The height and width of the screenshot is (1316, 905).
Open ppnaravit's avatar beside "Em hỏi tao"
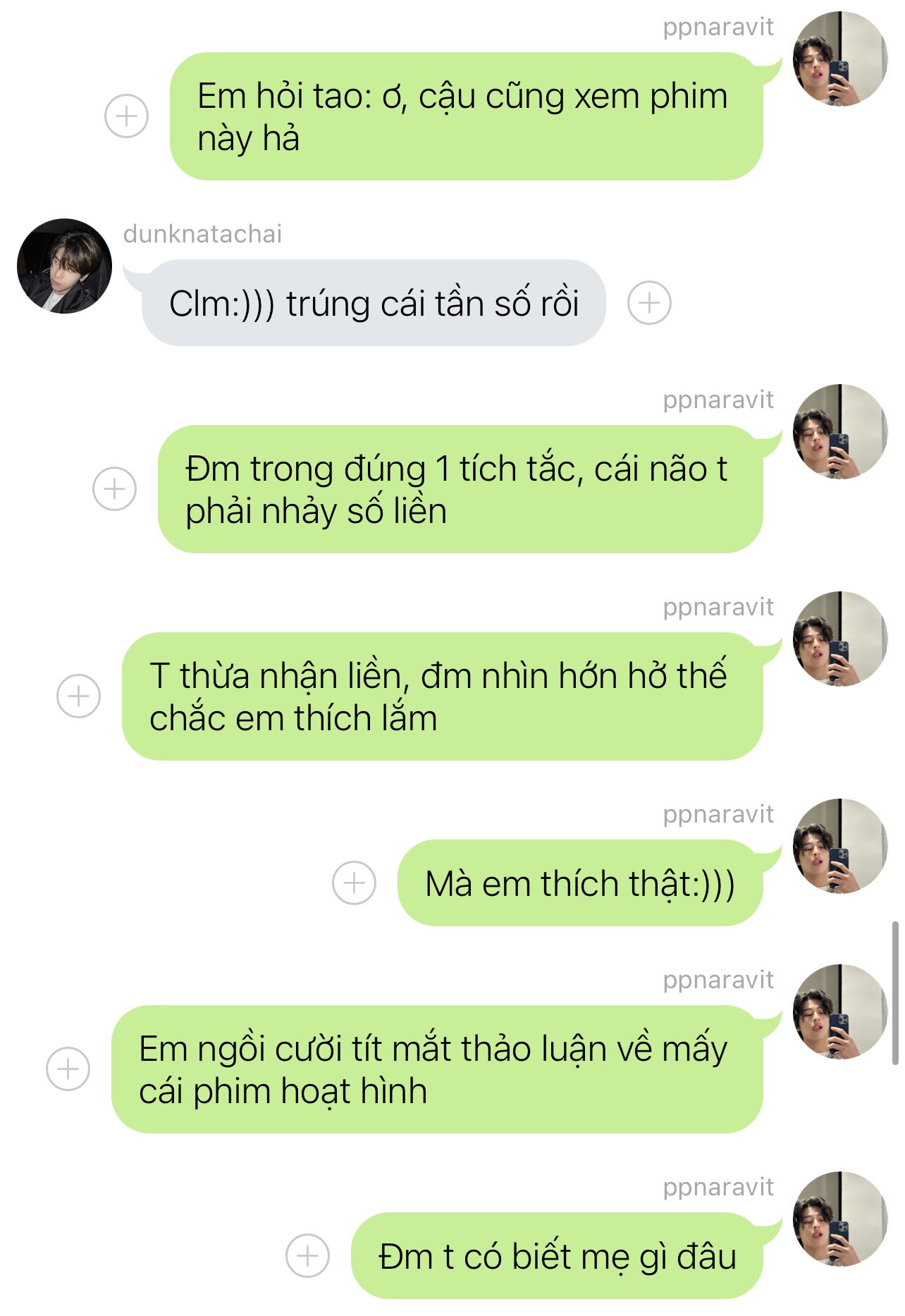(x=839, y=59)
